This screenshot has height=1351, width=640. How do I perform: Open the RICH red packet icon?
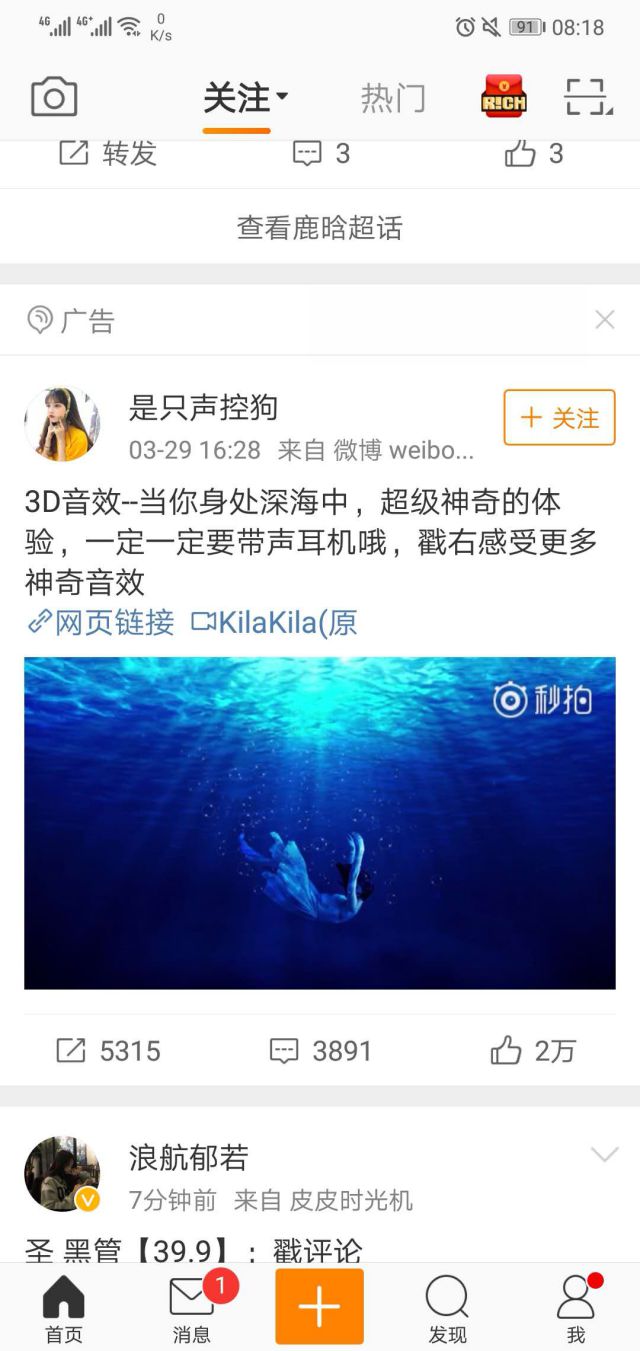504,97
